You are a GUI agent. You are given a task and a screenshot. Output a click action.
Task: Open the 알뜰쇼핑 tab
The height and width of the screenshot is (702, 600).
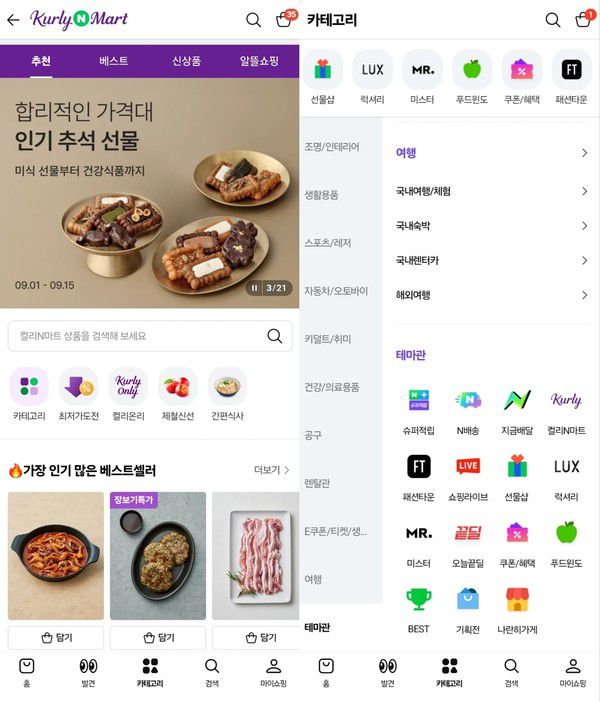(x=261, y=61)
